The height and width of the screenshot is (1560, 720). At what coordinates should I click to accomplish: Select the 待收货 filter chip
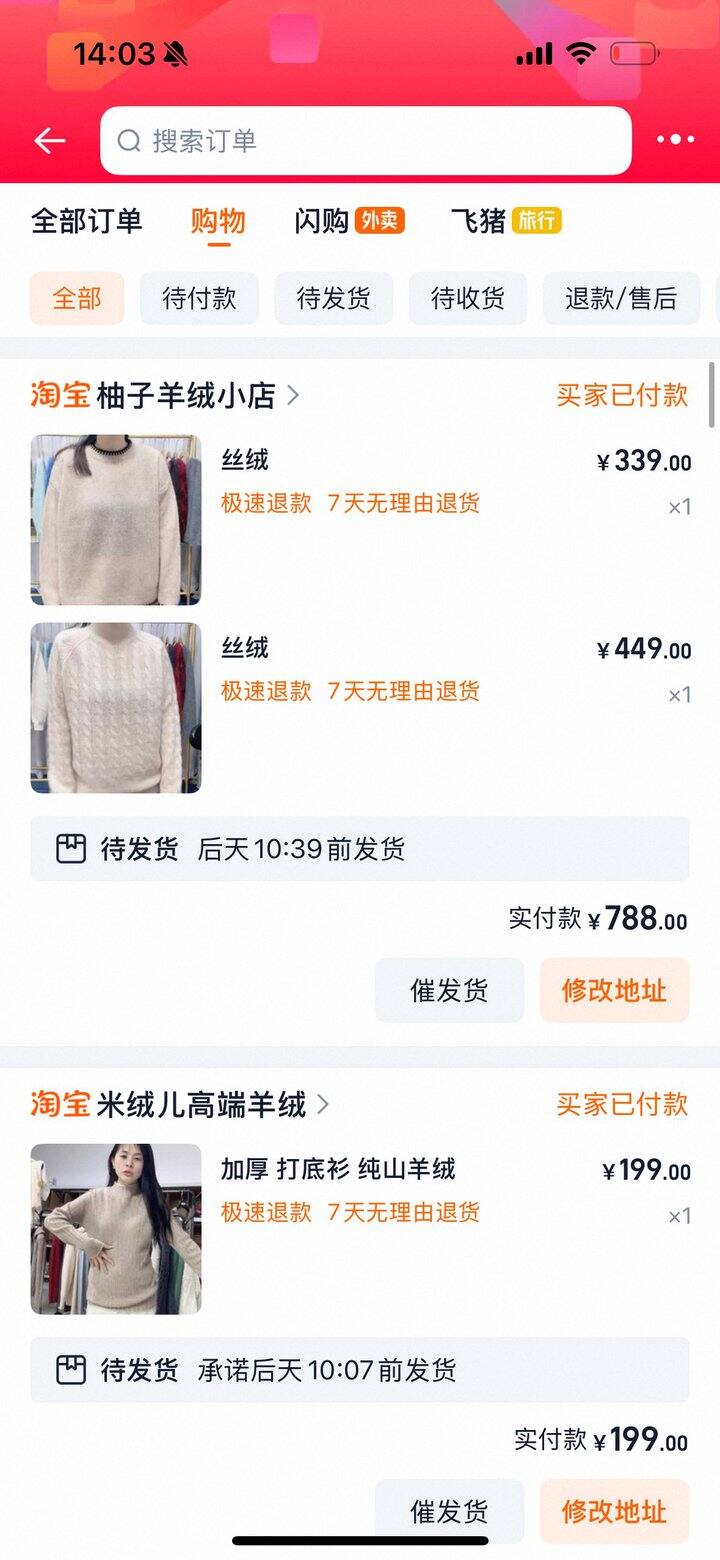coord(467,298)
